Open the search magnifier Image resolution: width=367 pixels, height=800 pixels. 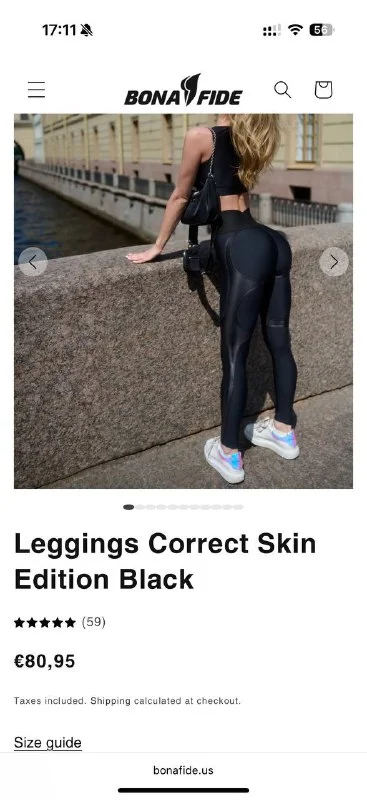pos(282,90)
